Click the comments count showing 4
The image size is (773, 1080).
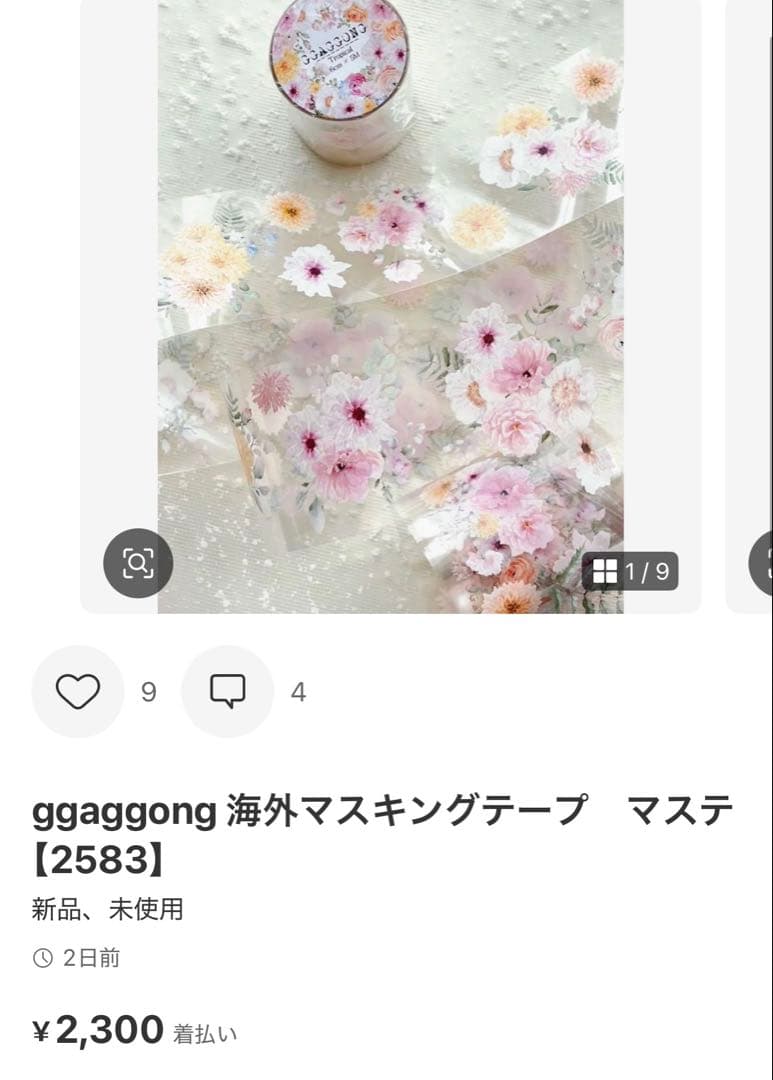[297, 691]
